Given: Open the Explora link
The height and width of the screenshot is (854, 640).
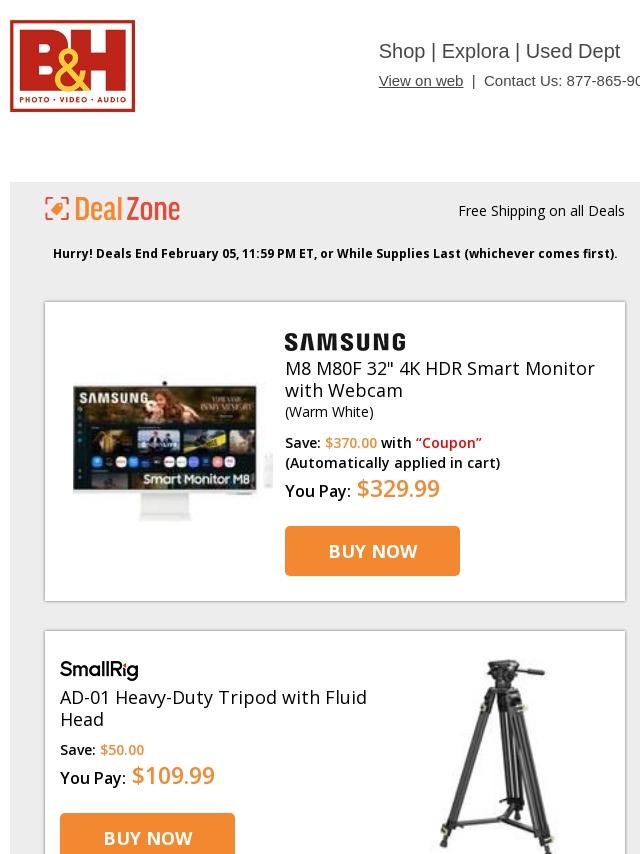Looking at the screenshot, I should click(x=475, y=51).
